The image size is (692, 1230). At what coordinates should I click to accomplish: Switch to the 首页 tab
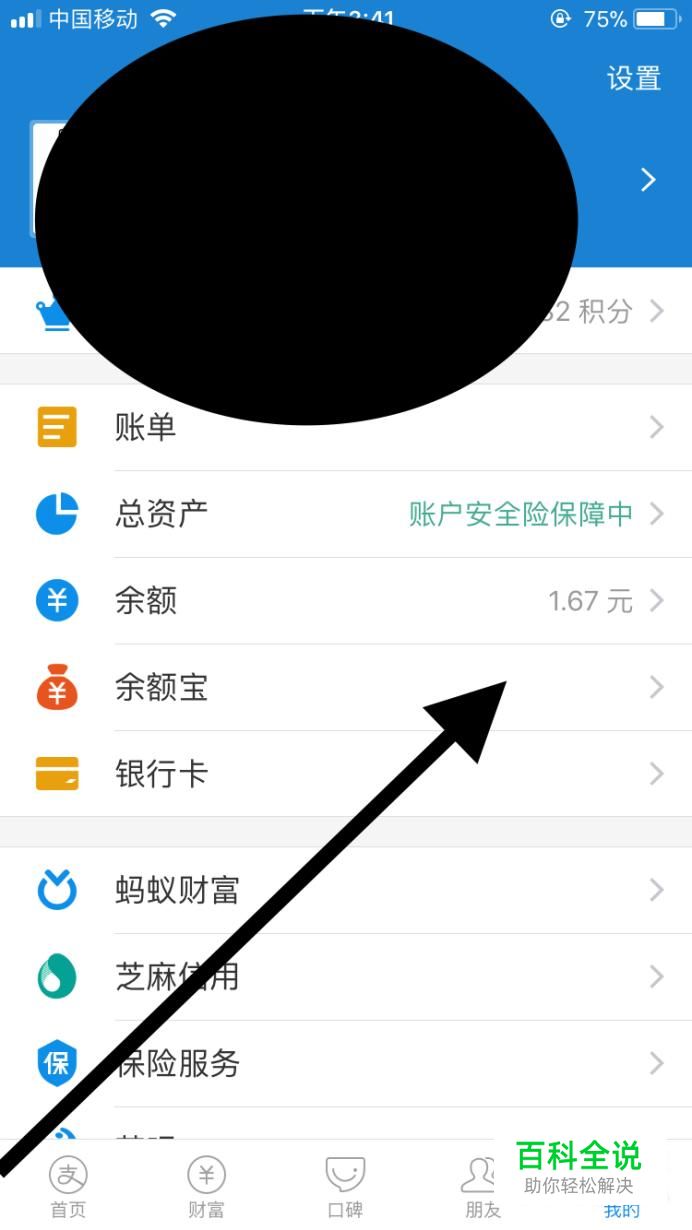point(68,1186)
